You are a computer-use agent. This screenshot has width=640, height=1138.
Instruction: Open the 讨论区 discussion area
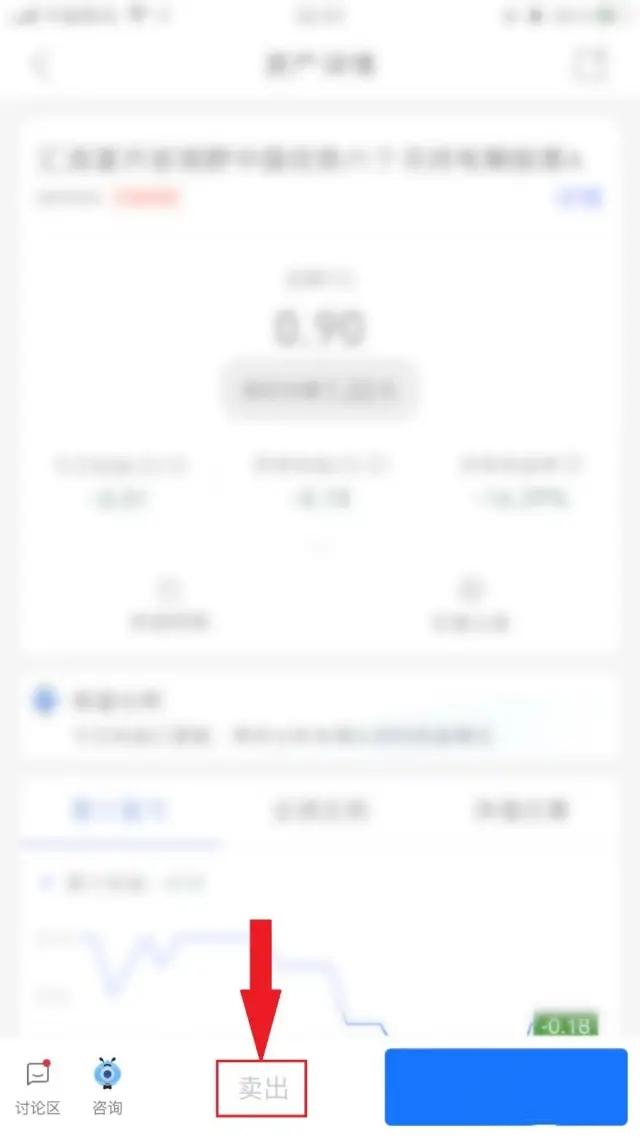point(38,1088)
